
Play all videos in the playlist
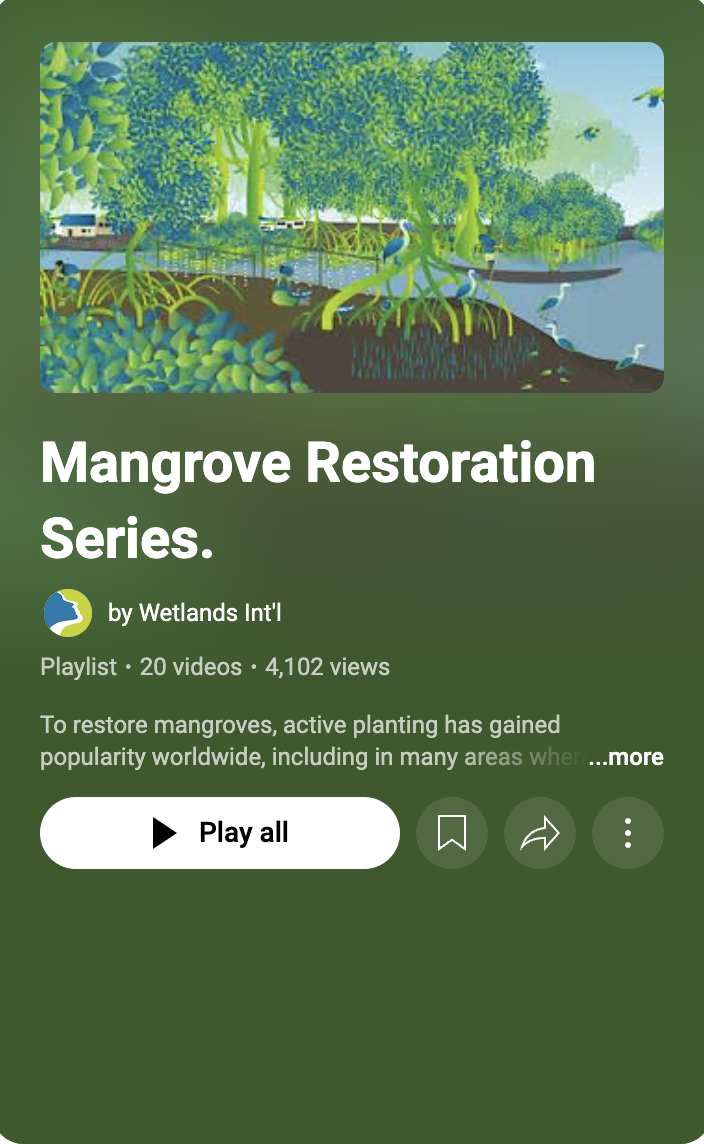[x=220, y=832]
